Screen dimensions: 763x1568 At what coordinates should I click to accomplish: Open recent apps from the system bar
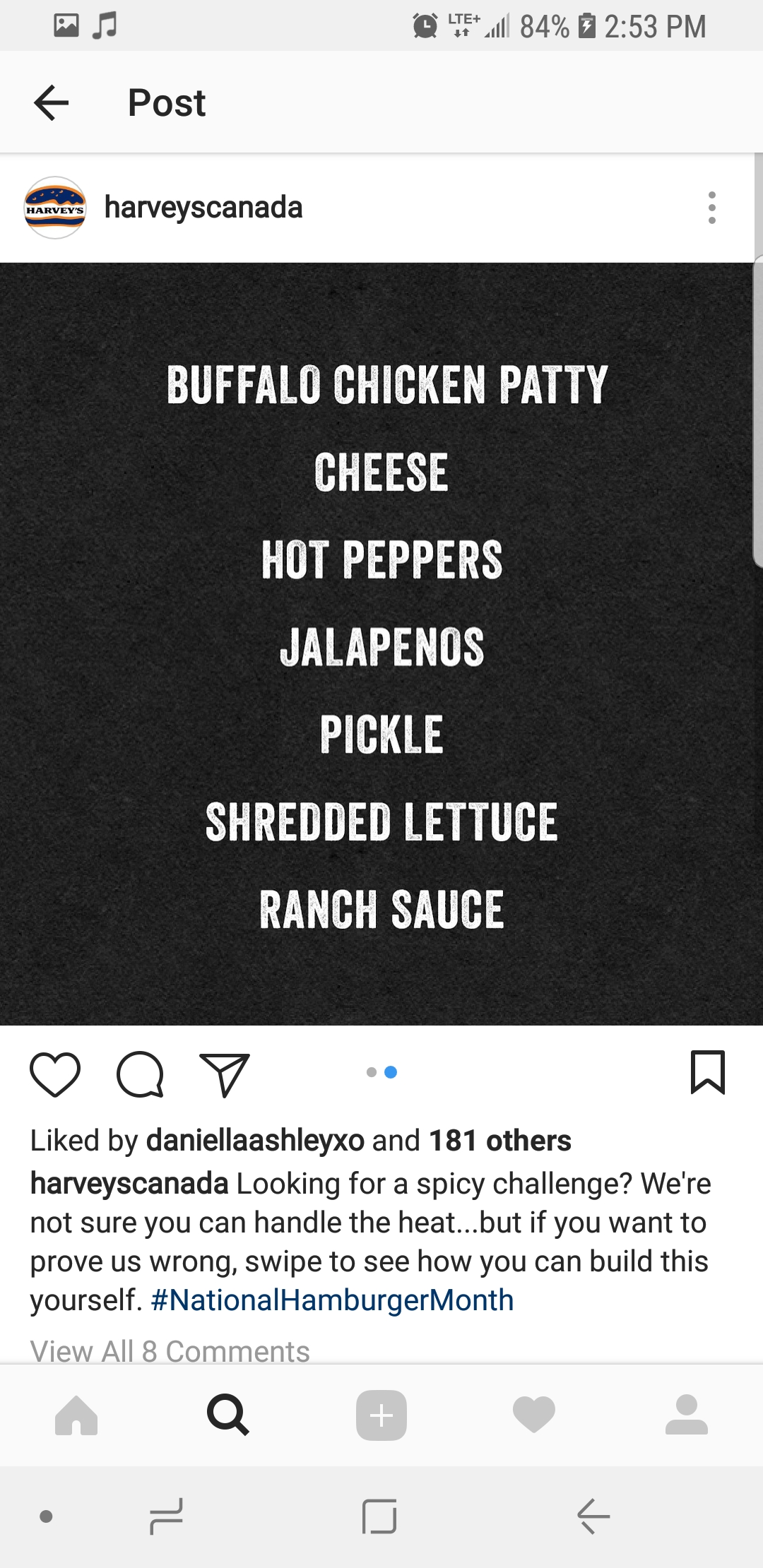(x=167, y=1516)
